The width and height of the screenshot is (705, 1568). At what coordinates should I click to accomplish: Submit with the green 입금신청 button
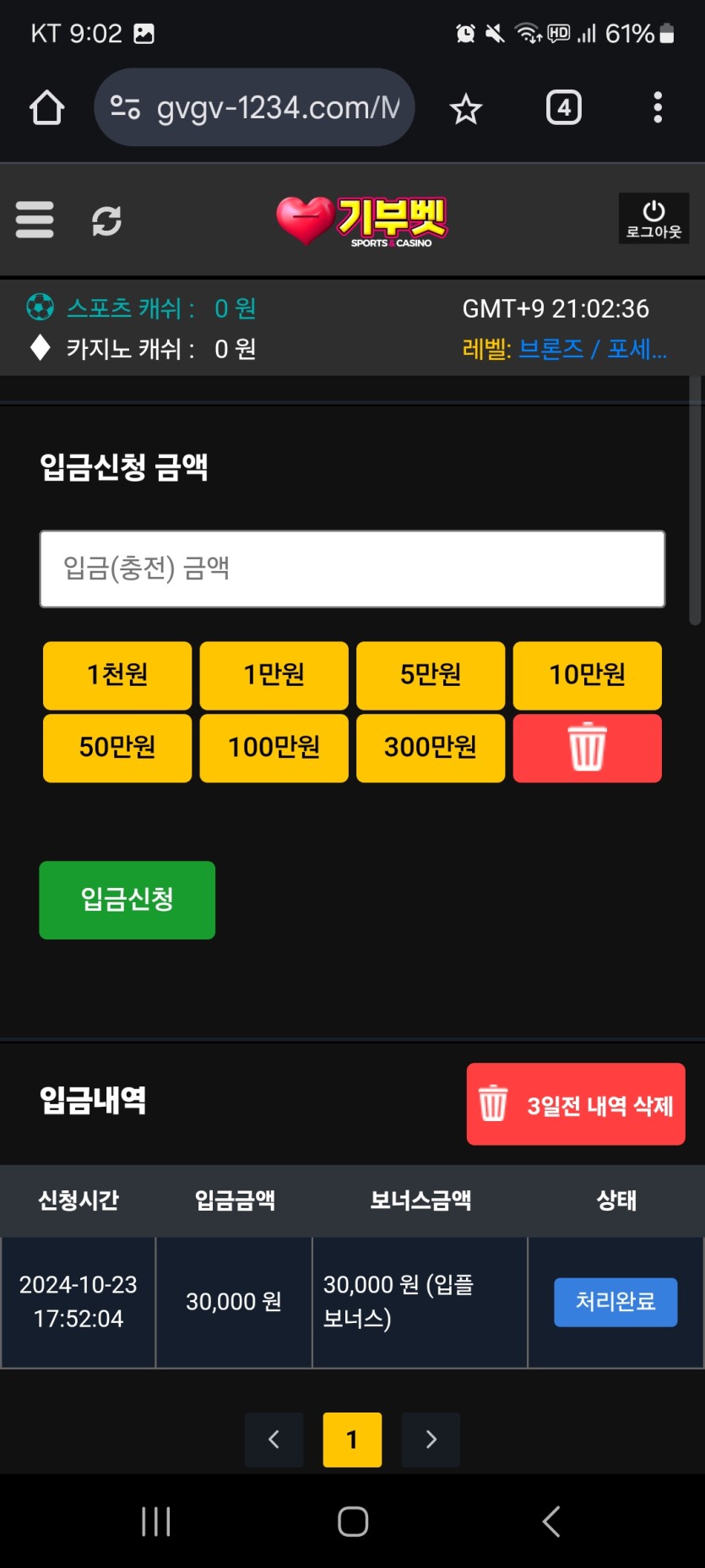[x=127, y=900]
